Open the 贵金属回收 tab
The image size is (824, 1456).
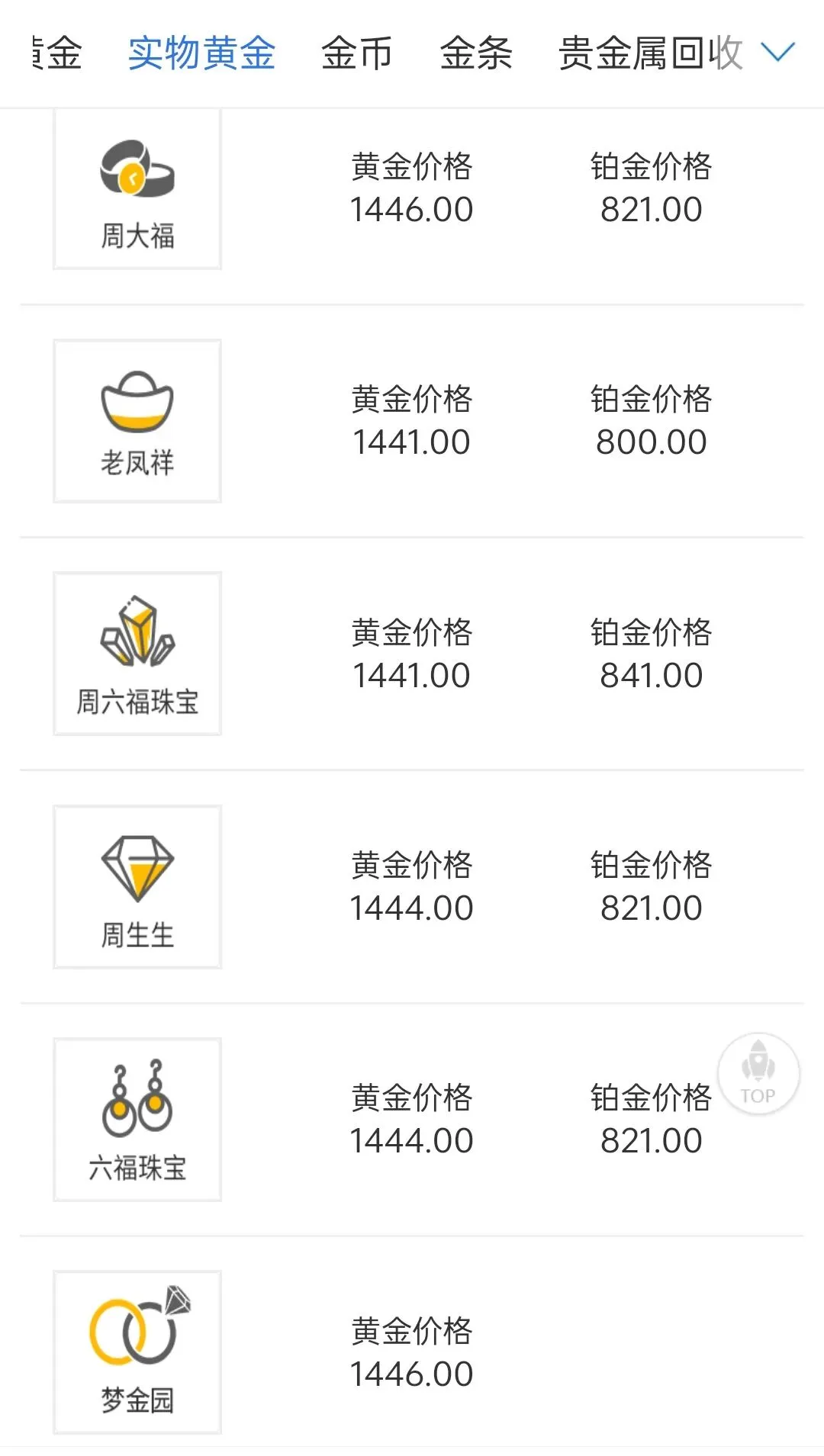(x=651, y=53)
